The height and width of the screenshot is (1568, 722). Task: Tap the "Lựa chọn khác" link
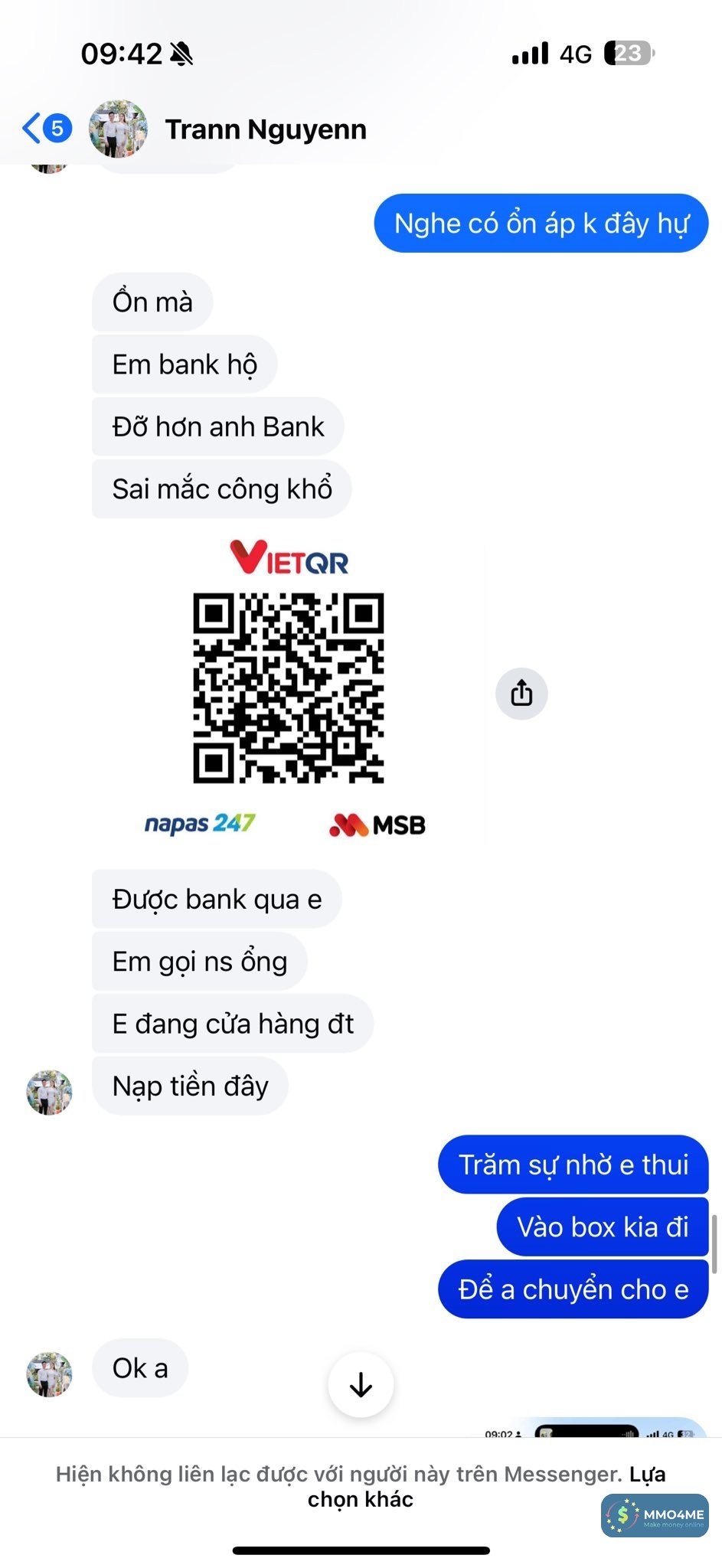(361, 1499)
